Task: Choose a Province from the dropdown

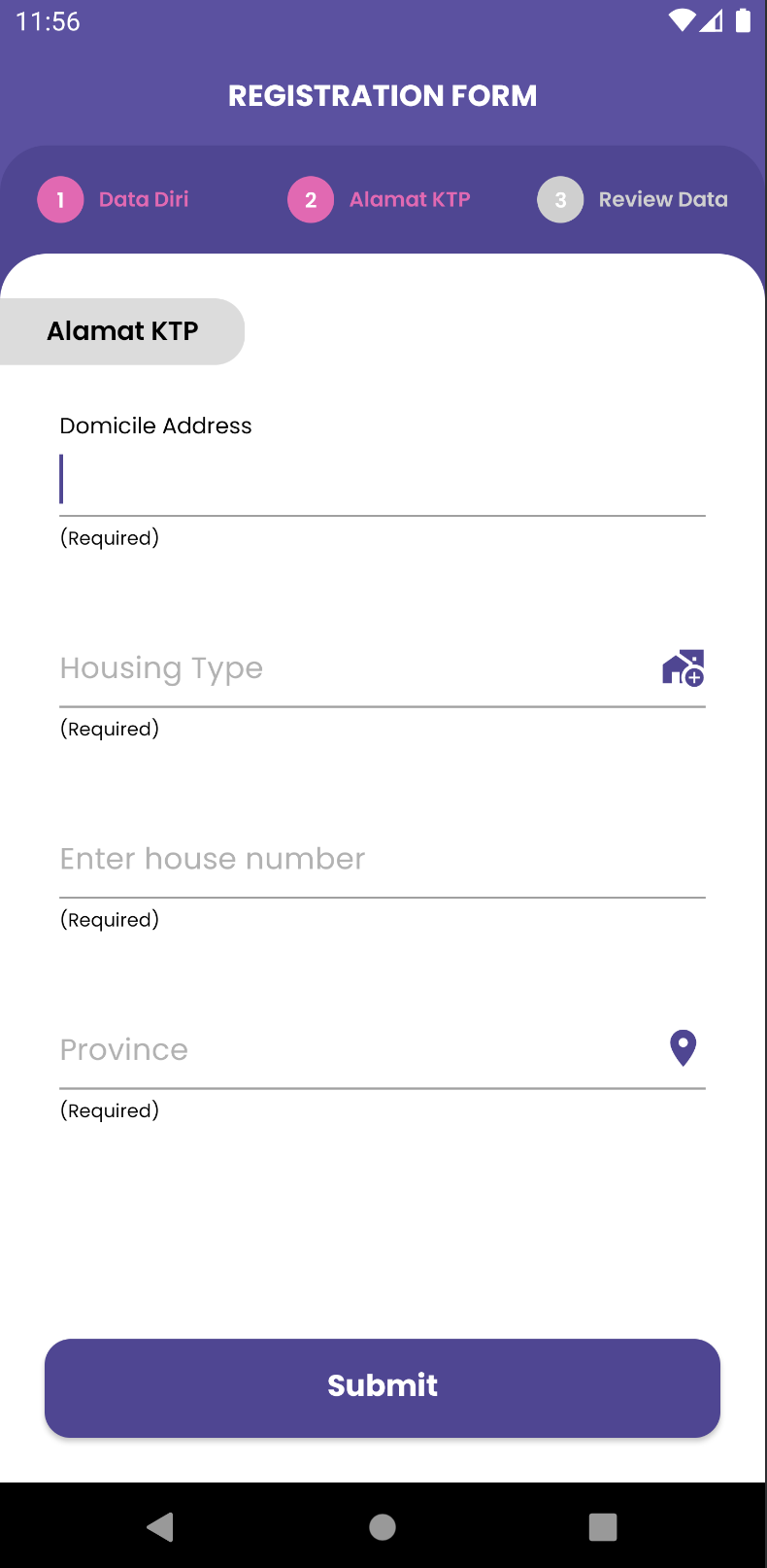Action: [383, 1049]
